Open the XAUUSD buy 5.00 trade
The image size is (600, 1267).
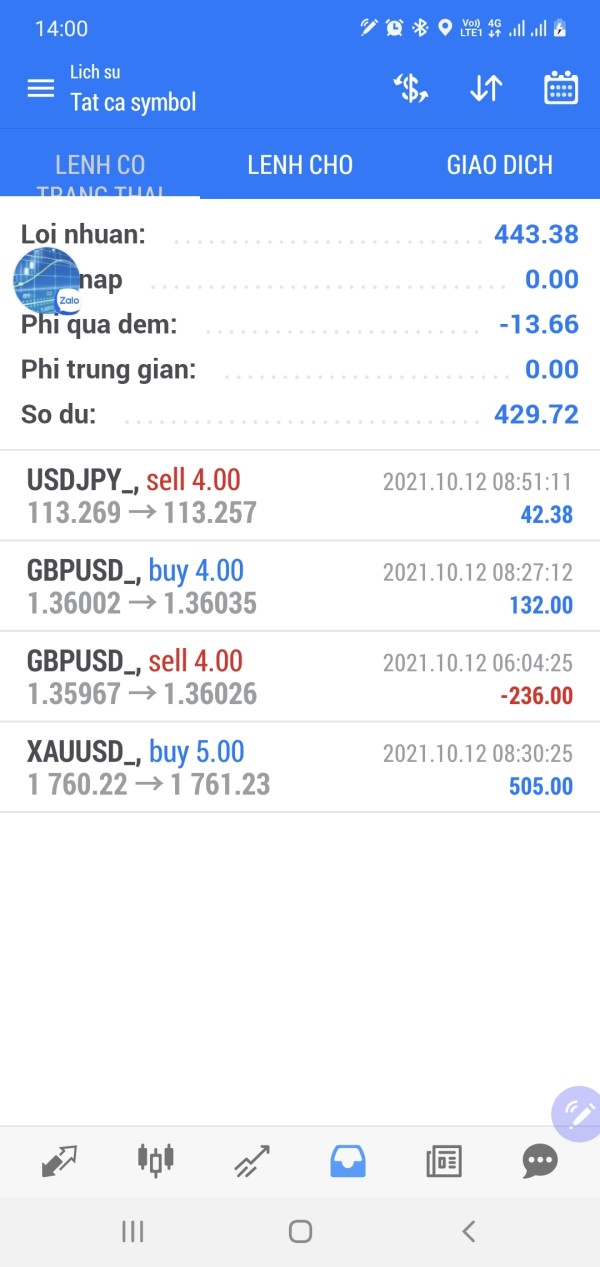300,768
